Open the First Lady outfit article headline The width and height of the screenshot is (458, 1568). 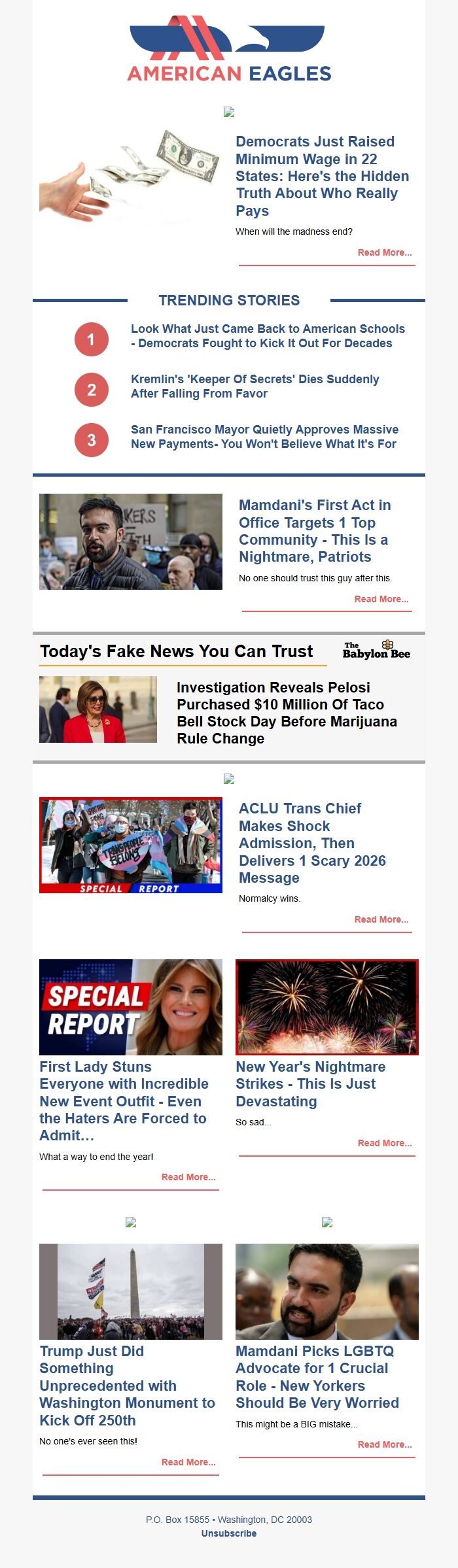tap(124, 1100)
